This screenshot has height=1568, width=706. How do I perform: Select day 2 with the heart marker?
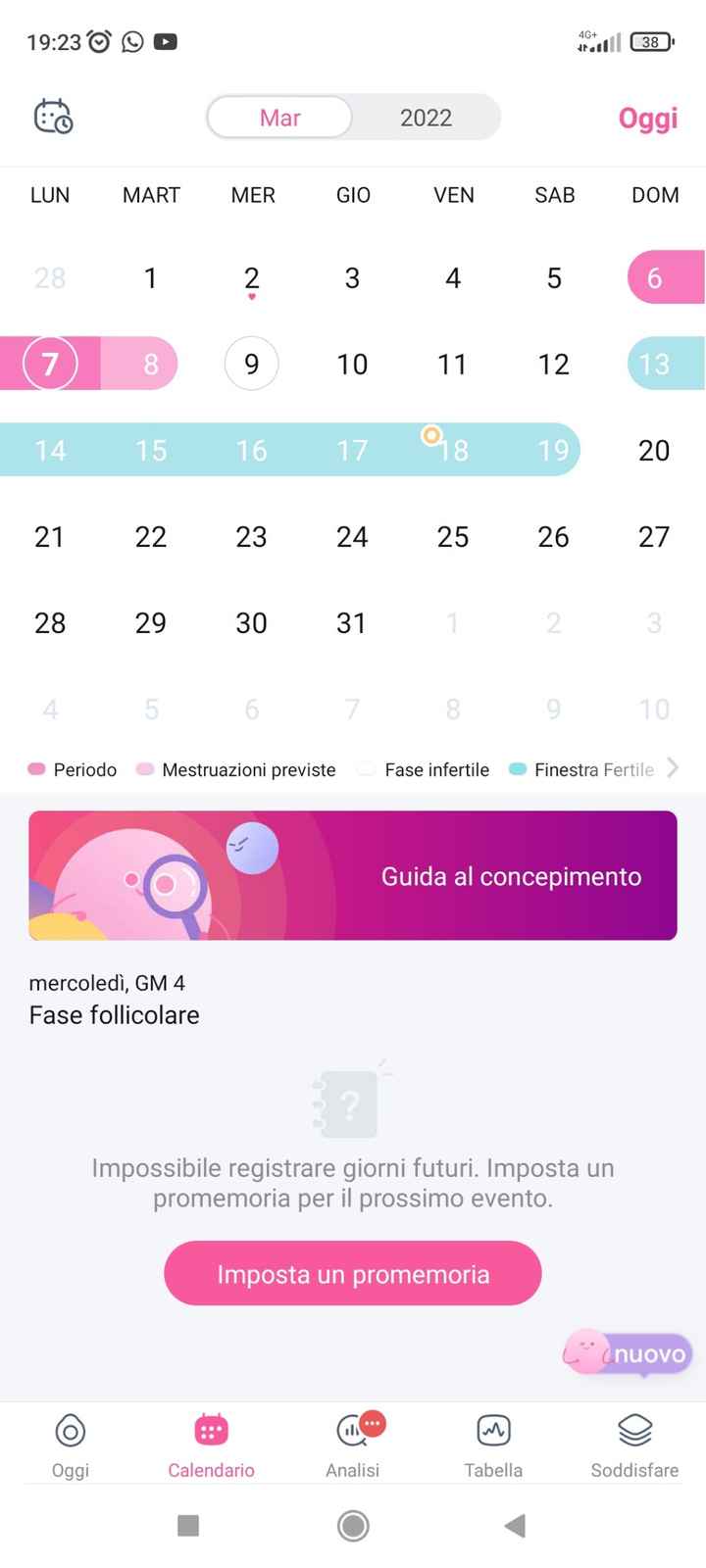251,277
